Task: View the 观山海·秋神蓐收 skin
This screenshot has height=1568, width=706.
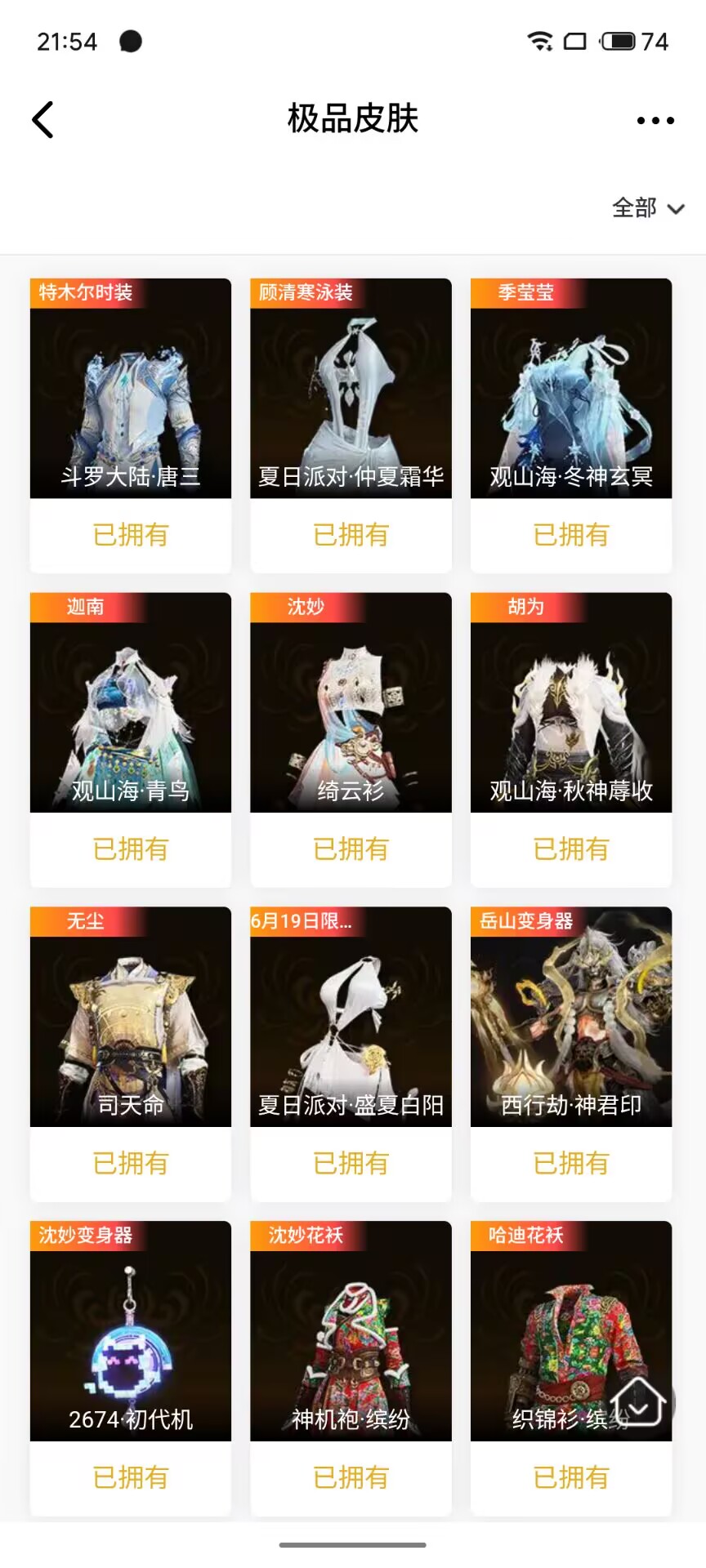Action: [x=571, y=702]
